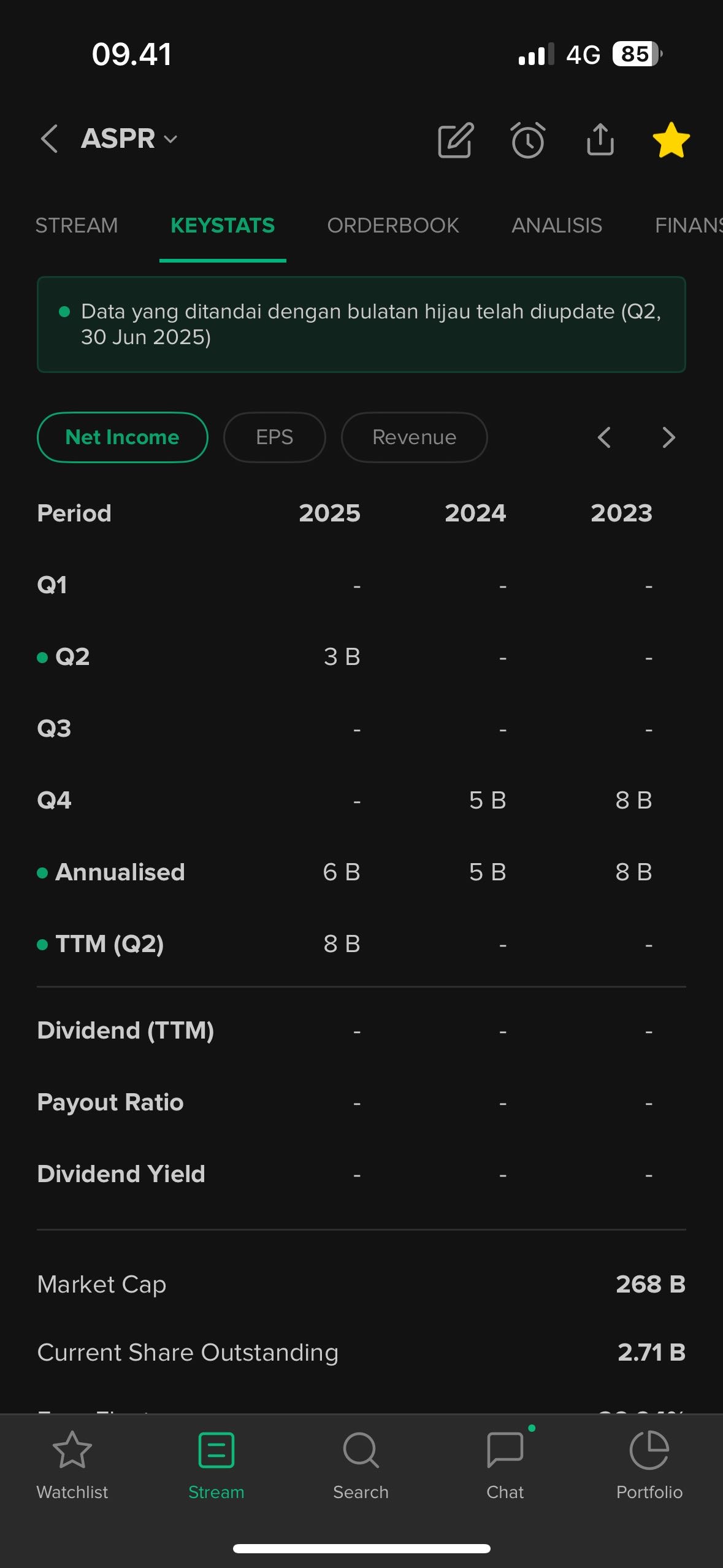Open the ORDERBOOK tab
This screenshot has width=723, height=1568.
(393, 225)
